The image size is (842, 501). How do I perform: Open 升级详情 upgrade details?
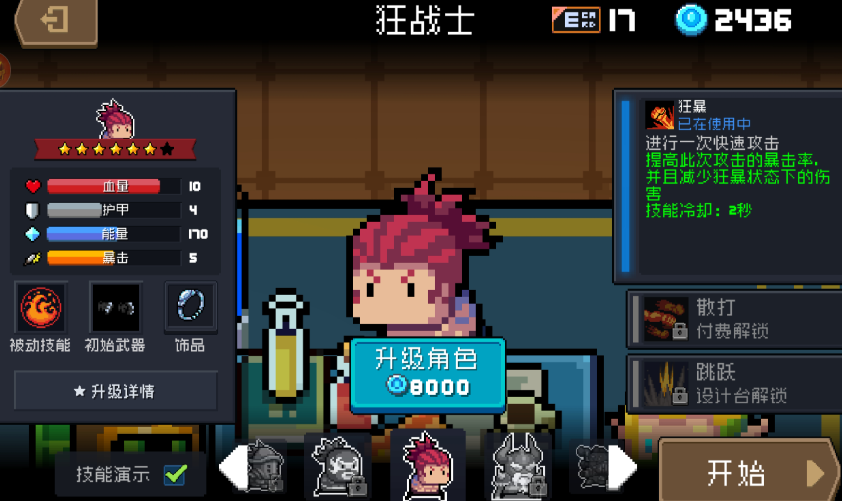(115, 391)
